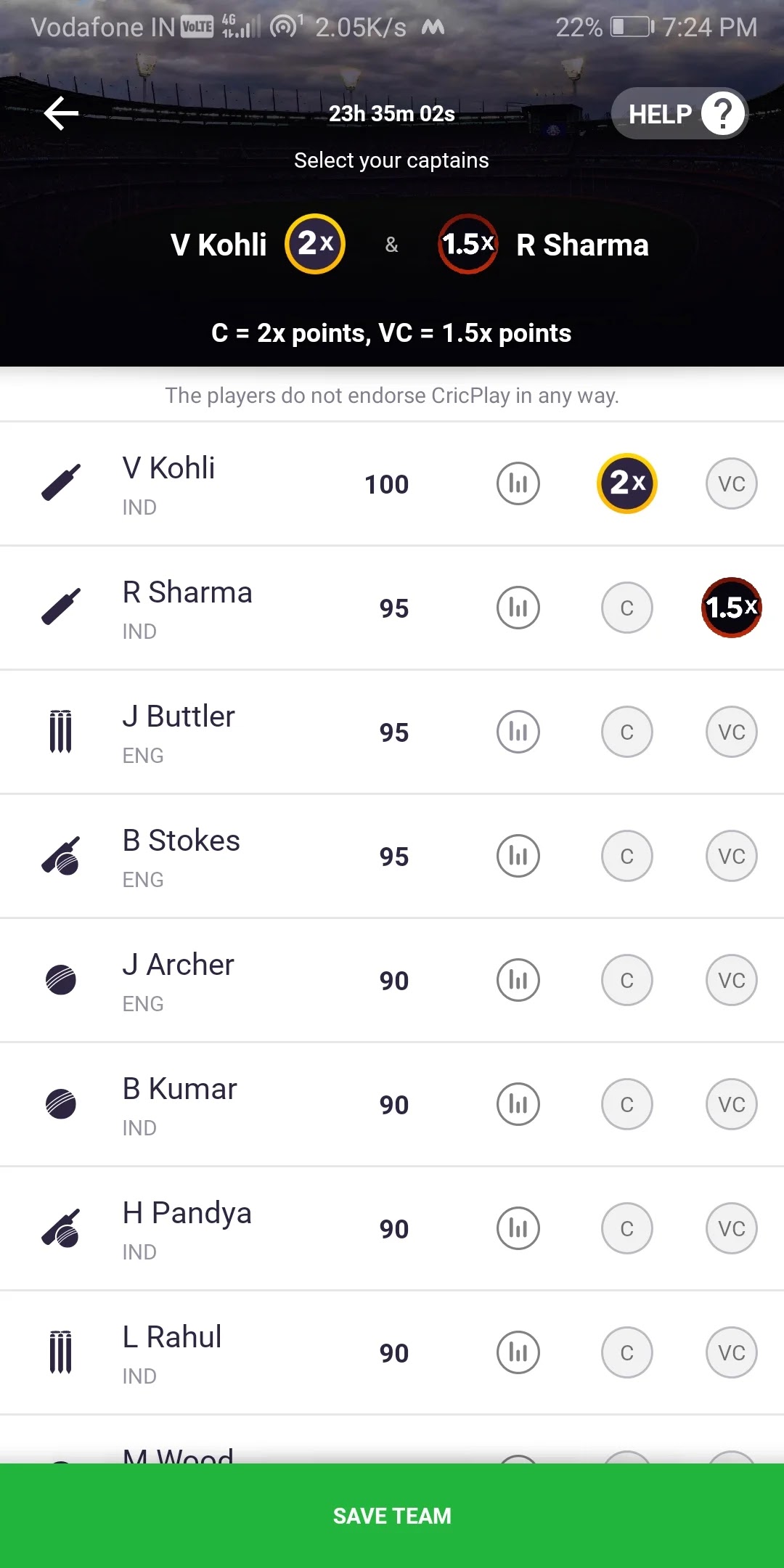This screenshot has width=784, height=1568.
Task: Go back using the top arrow
Action: [62, 113]
